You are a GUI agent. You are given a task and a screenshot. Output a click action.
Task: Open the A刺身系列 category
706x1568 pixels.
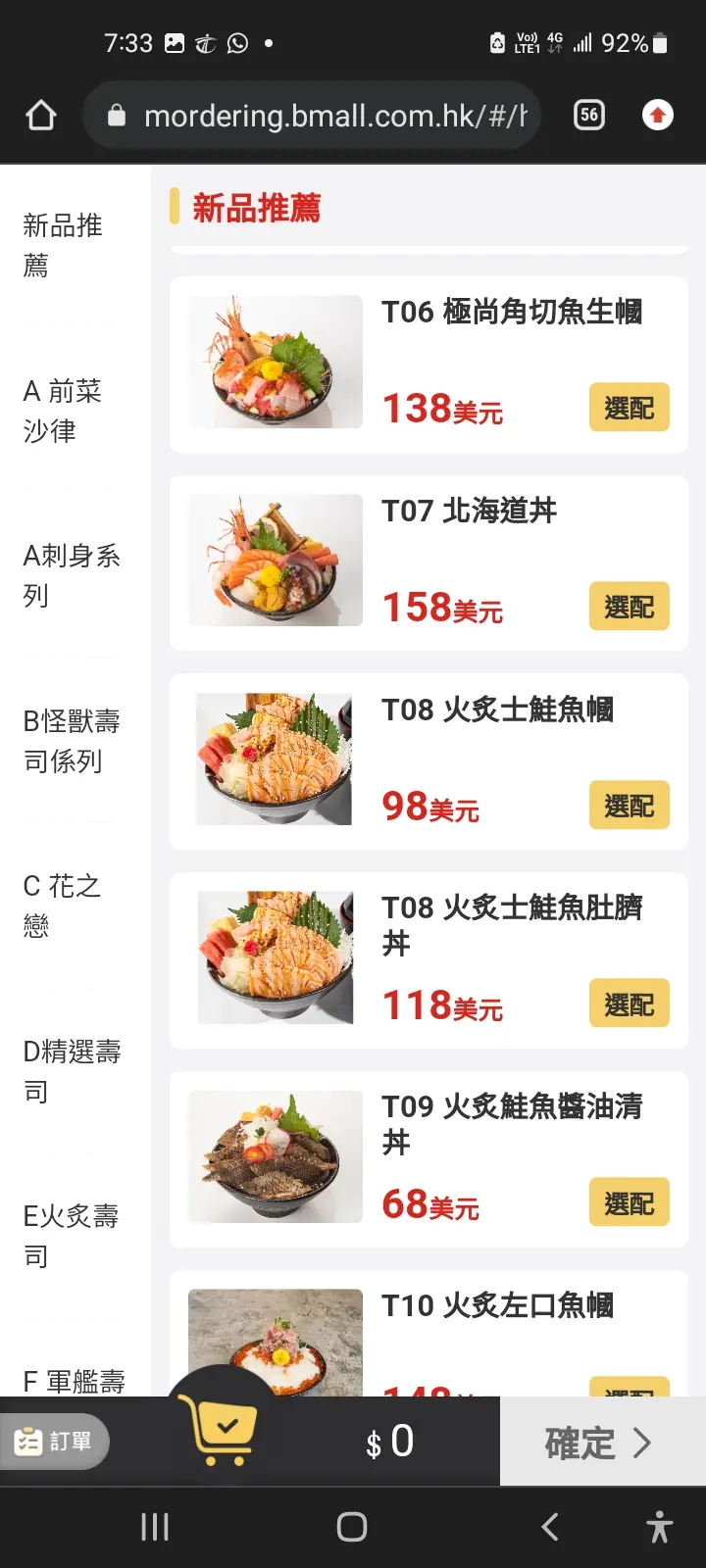71,575
